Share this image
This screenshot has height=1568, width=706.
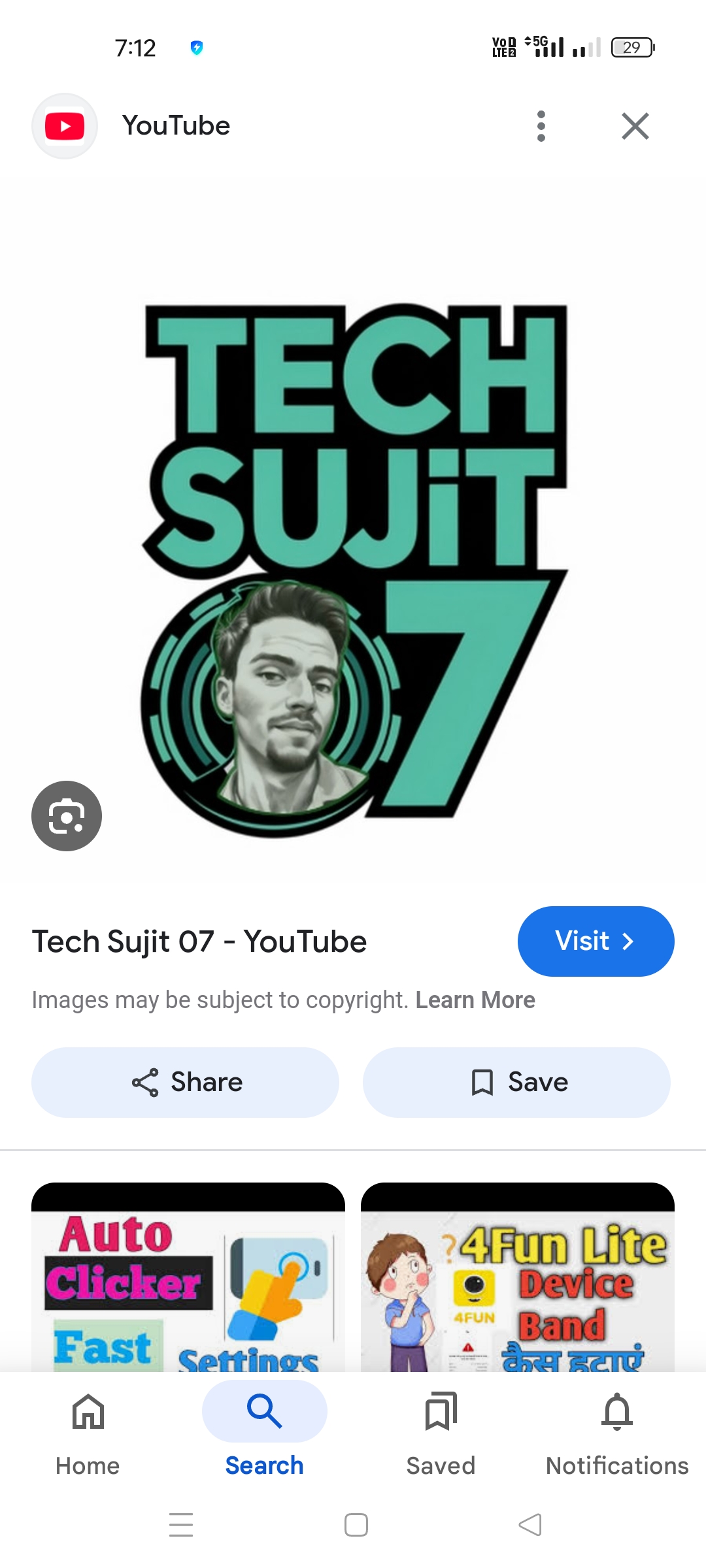(x=186, y=1082)
